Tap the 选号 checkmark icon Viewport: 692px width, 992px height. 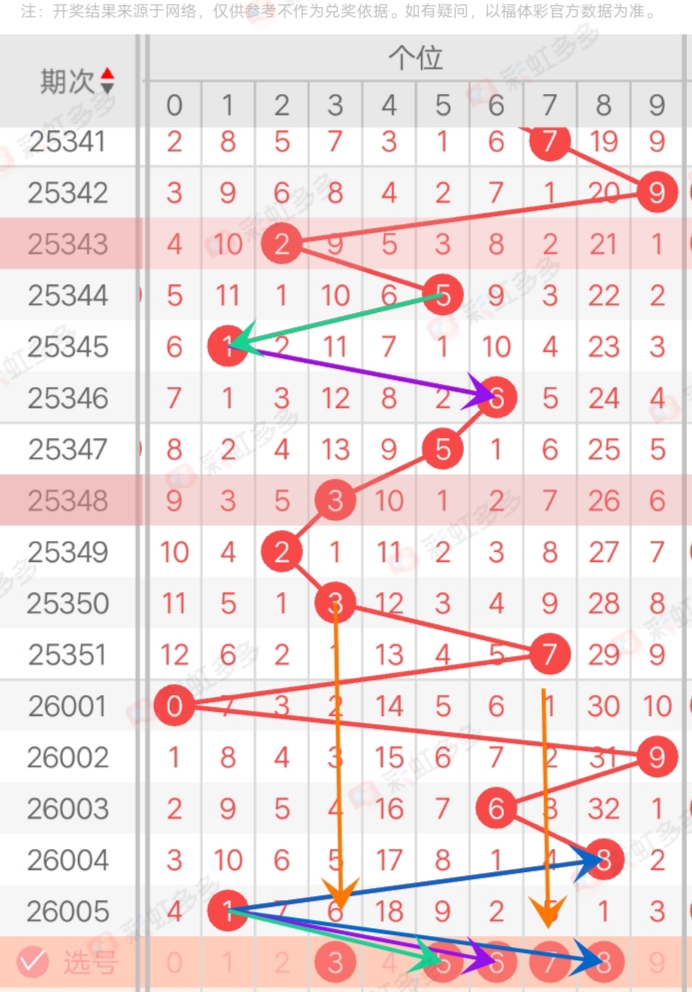pyautogui.click(x=33, y=963)
